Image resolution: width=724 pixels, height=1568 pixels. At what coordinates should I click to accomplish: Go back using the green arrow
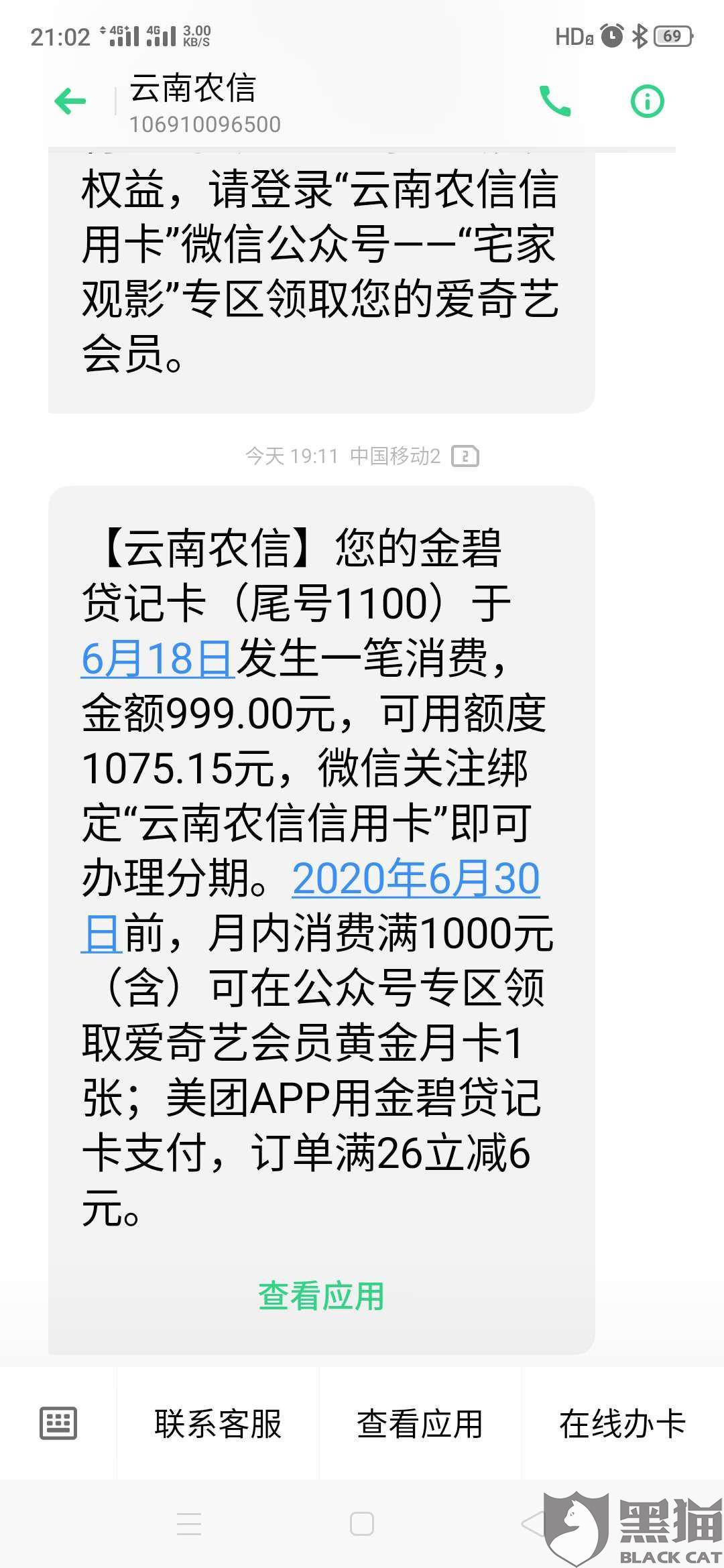click(70, 102)
